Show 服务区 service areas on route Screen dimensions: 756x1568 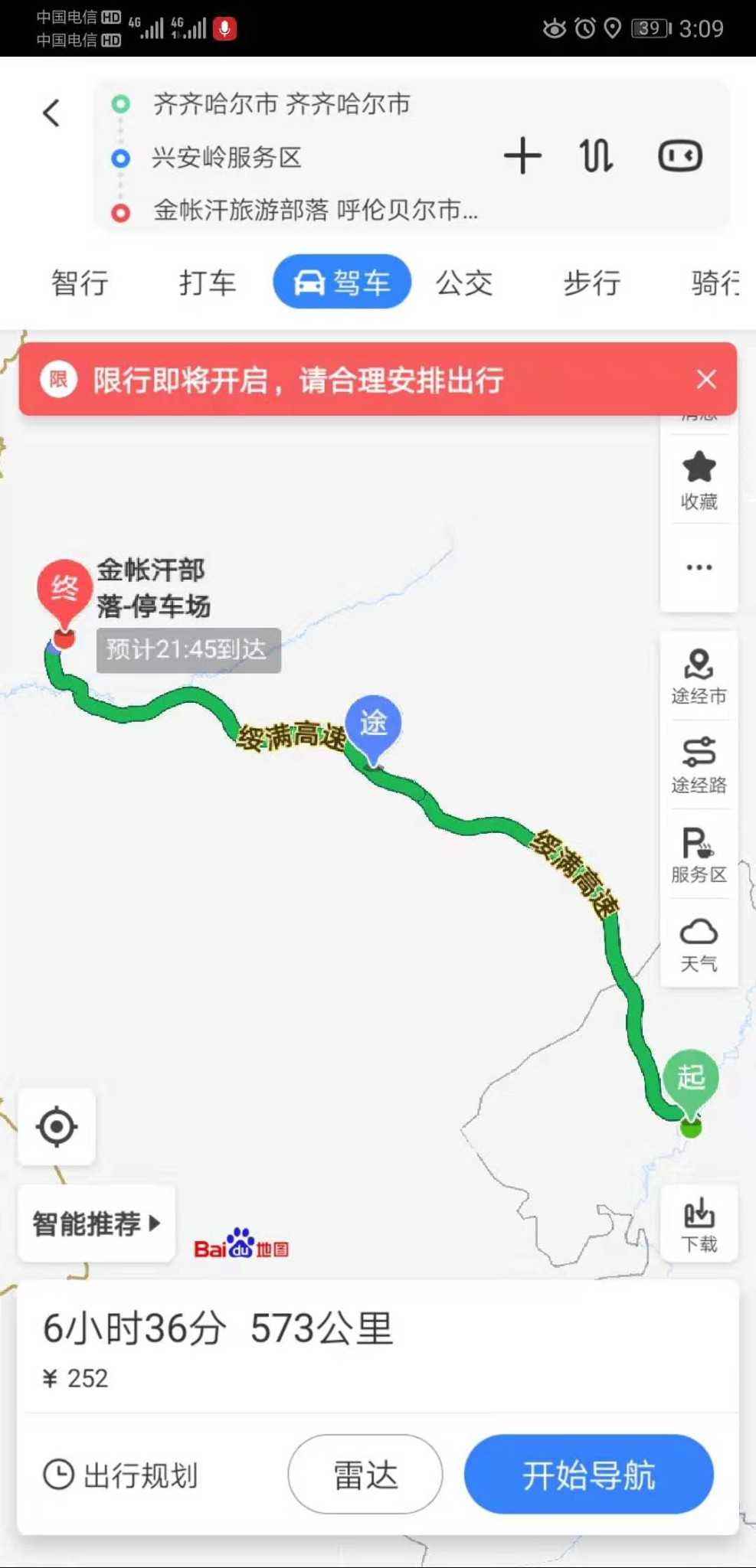pos(699,855)
